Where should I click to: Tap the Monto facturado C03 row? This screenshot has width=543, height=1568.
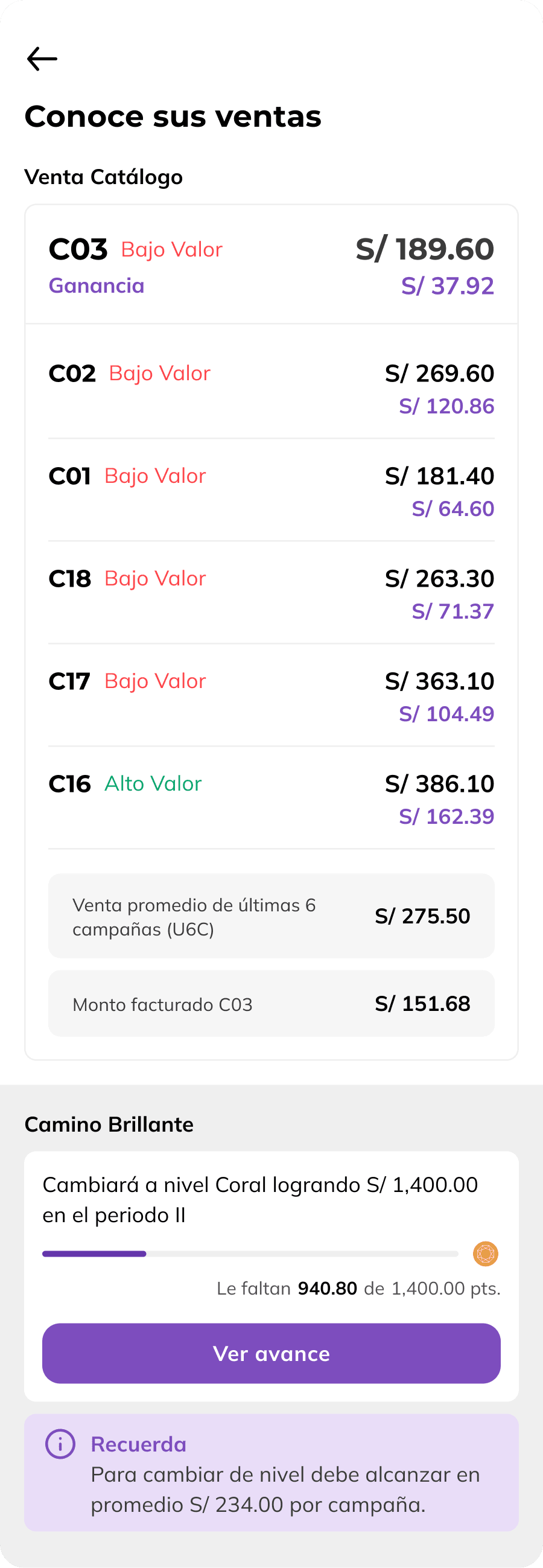click(271, 1003)
